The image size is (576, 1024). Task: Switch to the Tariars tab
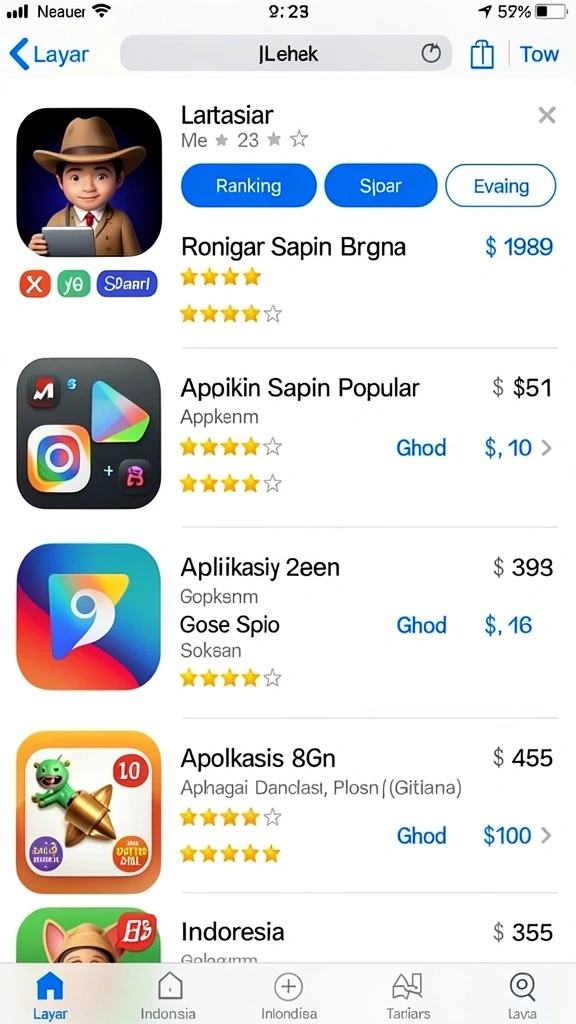(409, 995)
